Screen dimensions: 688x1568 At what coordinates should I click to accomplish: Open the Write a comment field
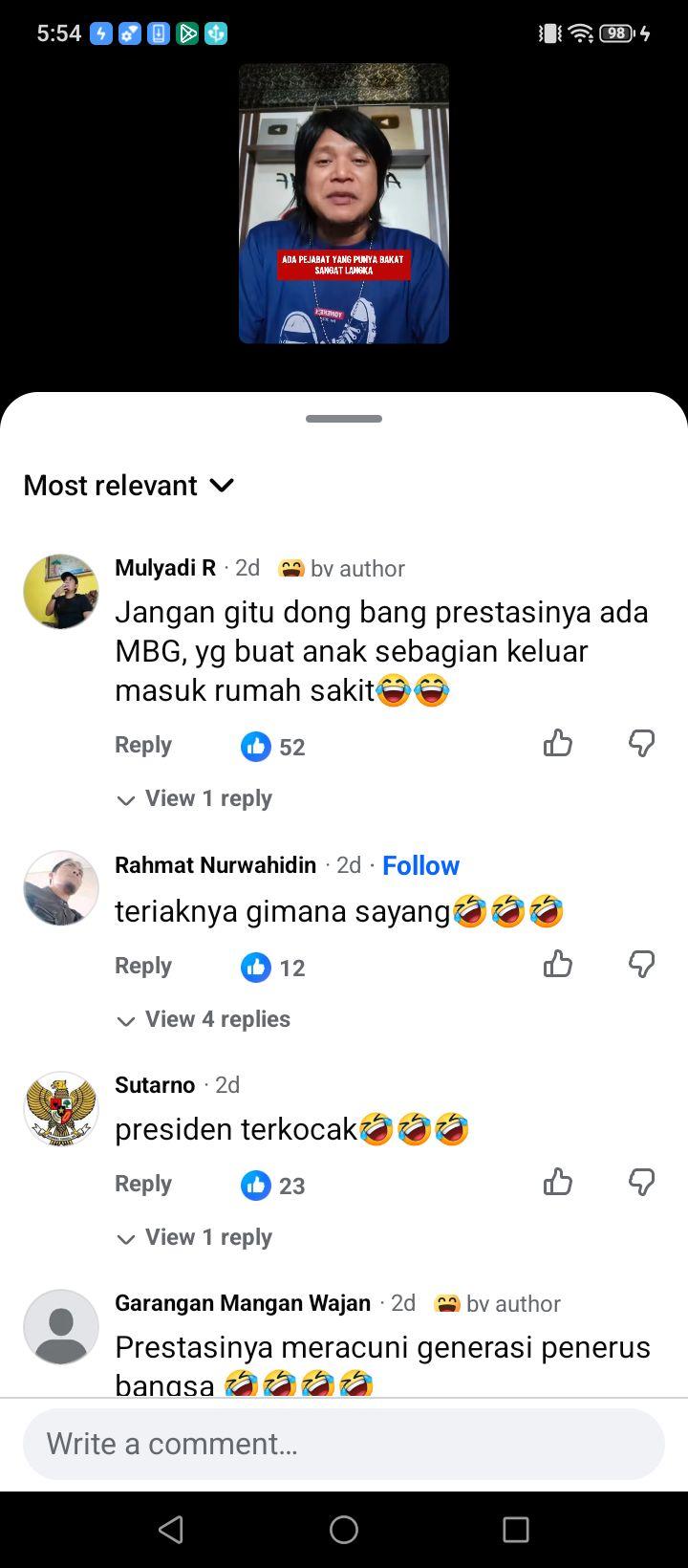click(x=344, y=1444)
